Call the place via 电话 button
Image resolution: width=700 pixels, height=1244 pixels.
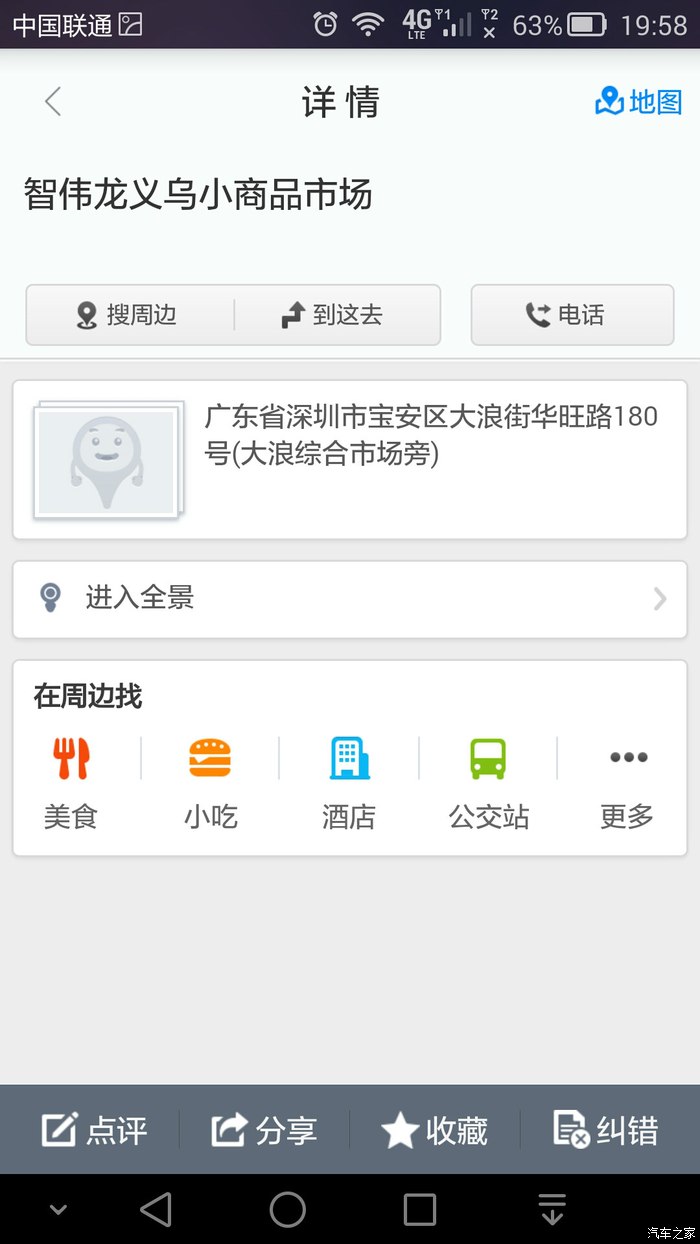(571, 315)
